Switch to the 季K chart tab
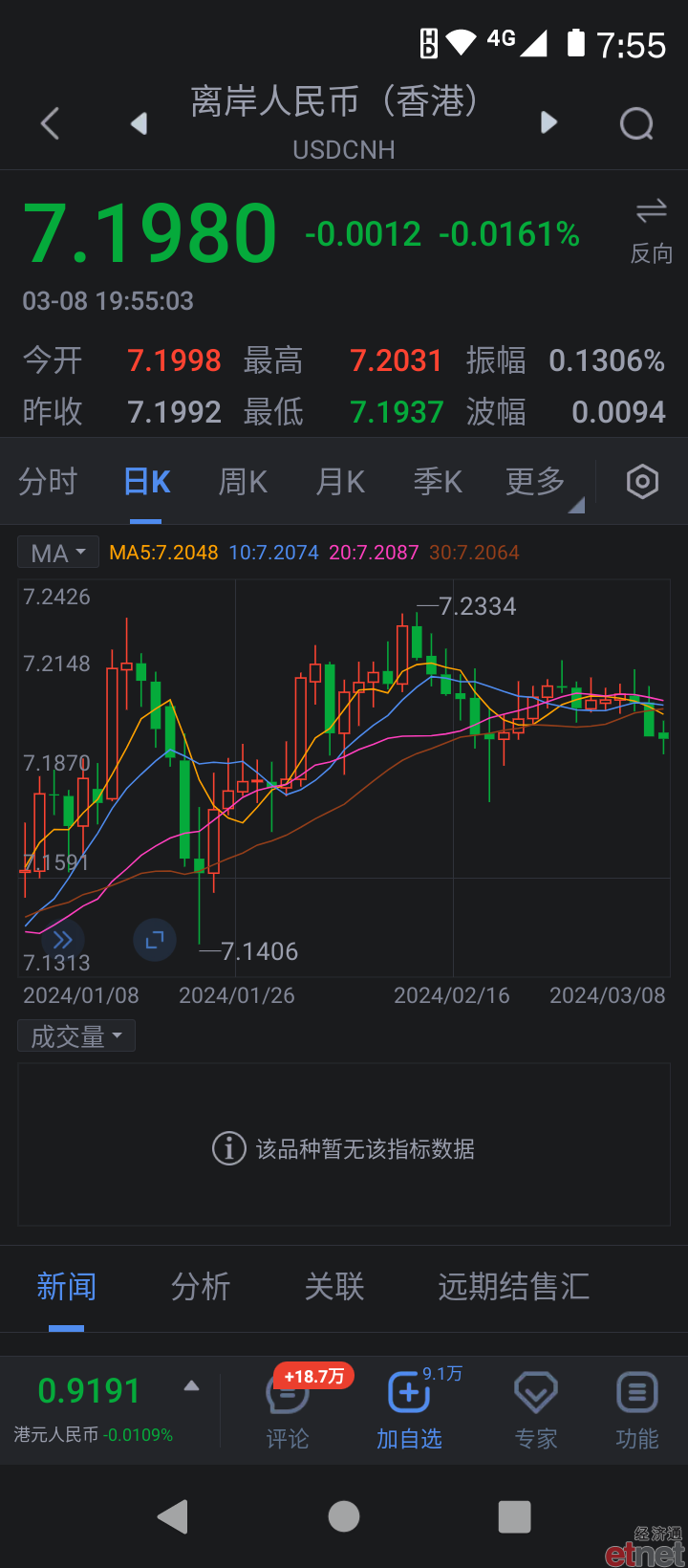This screenshot has height=1568, width=688. [438, 482]
